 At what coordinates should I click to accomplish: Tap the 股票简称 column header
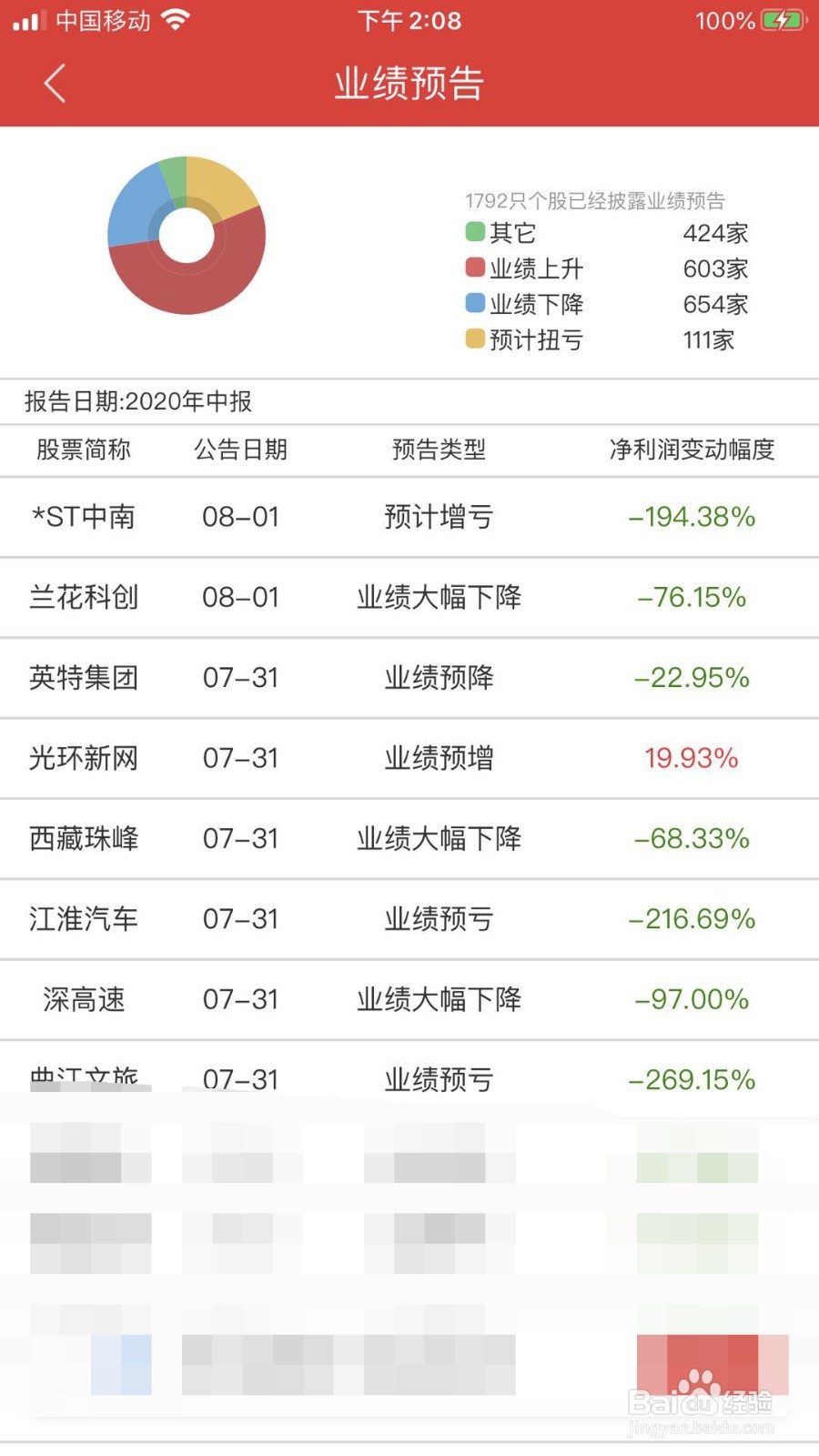[x=83, y=450]
